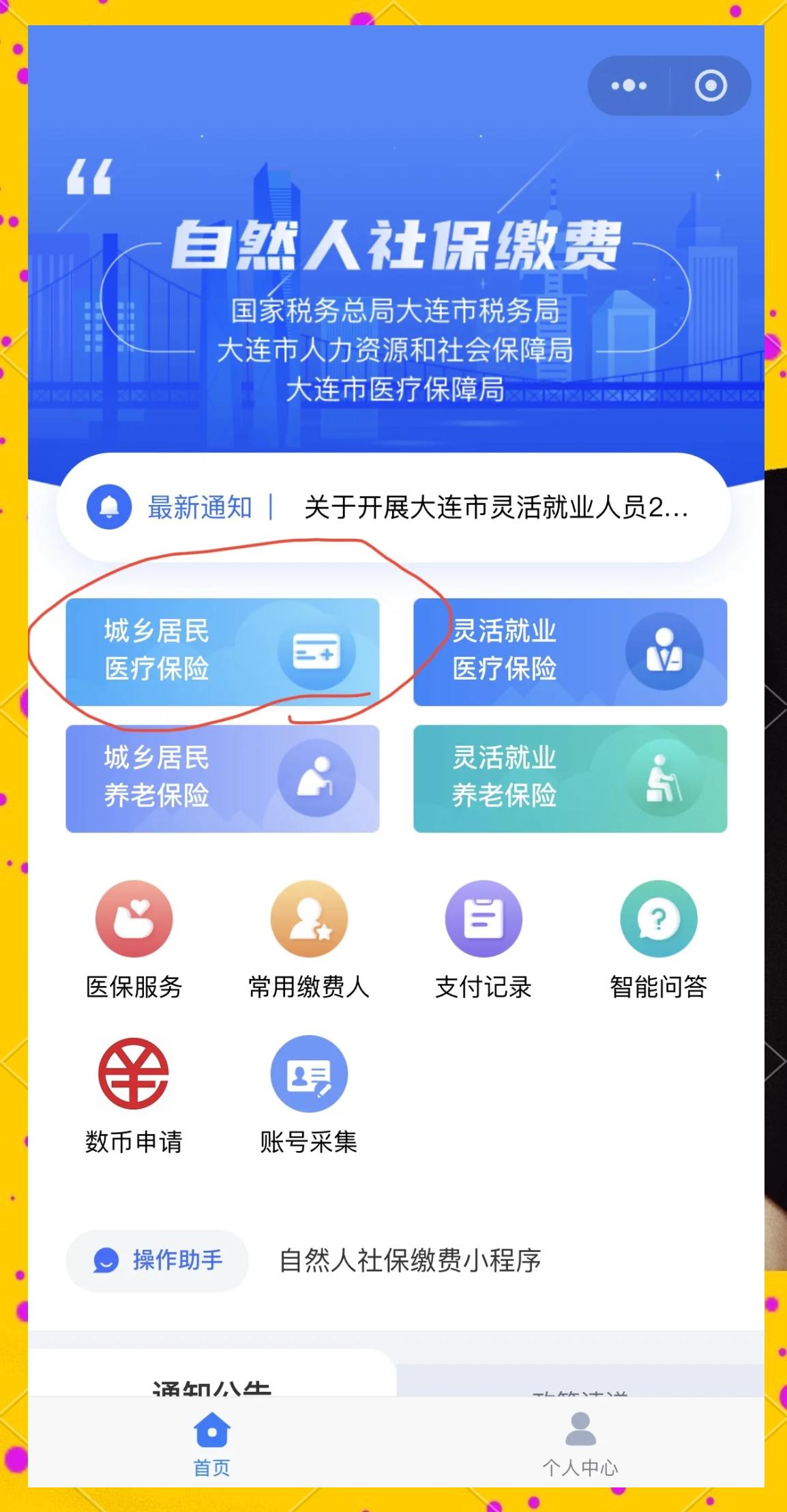Click the notification bell icon
The height and width of the screenshot is (1512, 787).
[x=109, y=506]
